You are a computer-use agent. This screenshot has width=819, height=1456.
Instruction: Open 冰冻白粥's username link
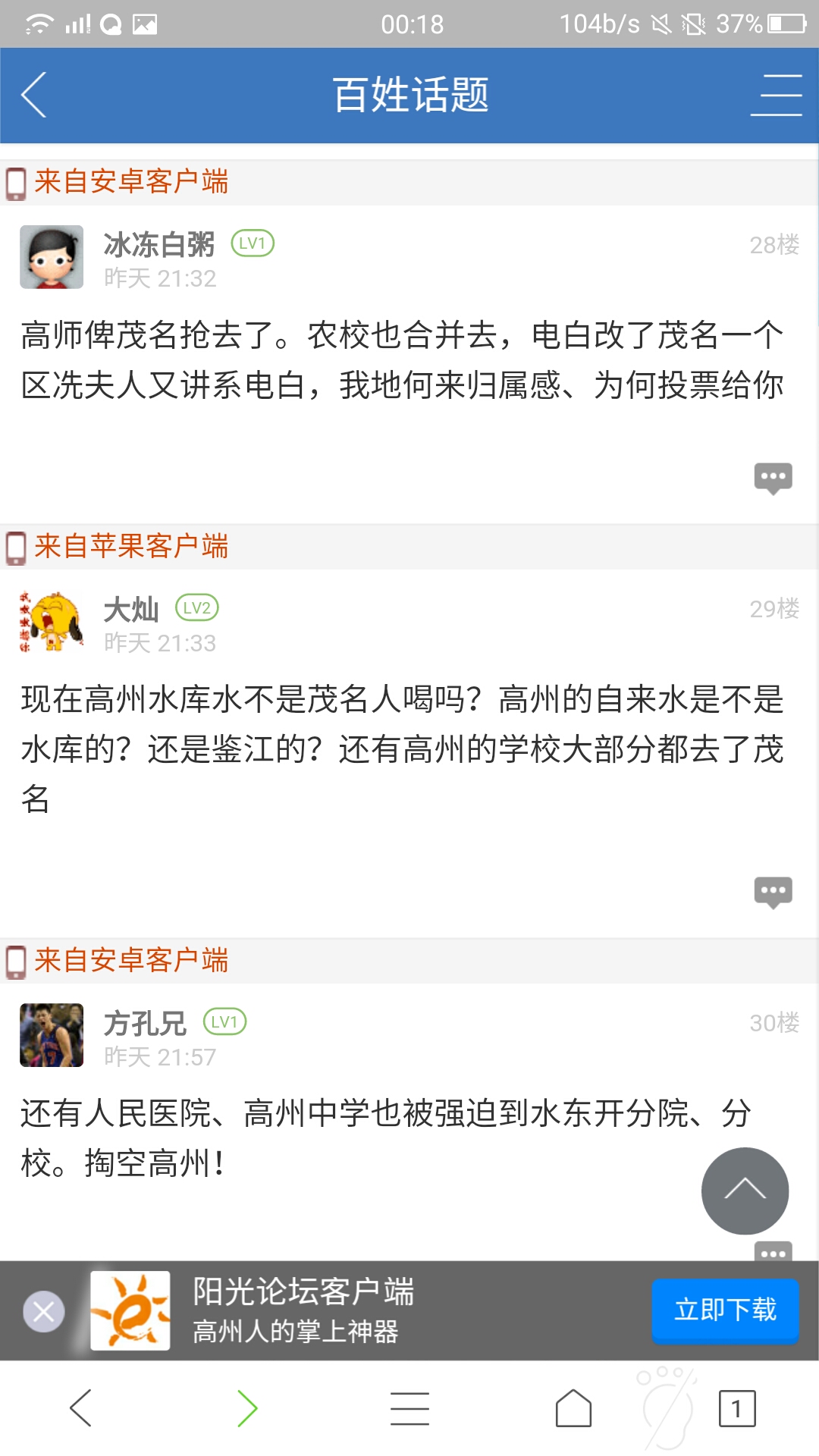159,245
